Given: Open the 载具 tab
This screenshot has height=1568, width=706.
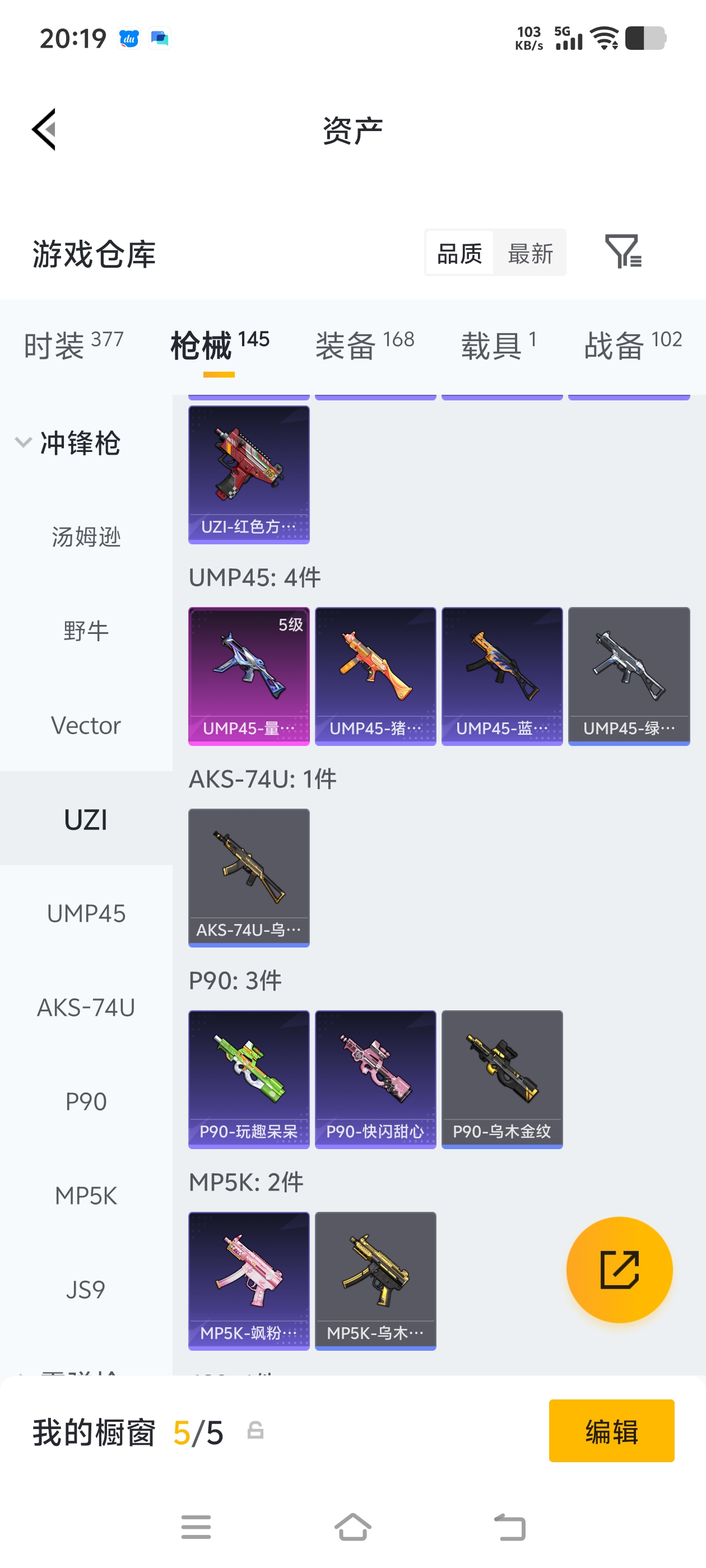Looking at the screenshot, I should tap(498, 344).
